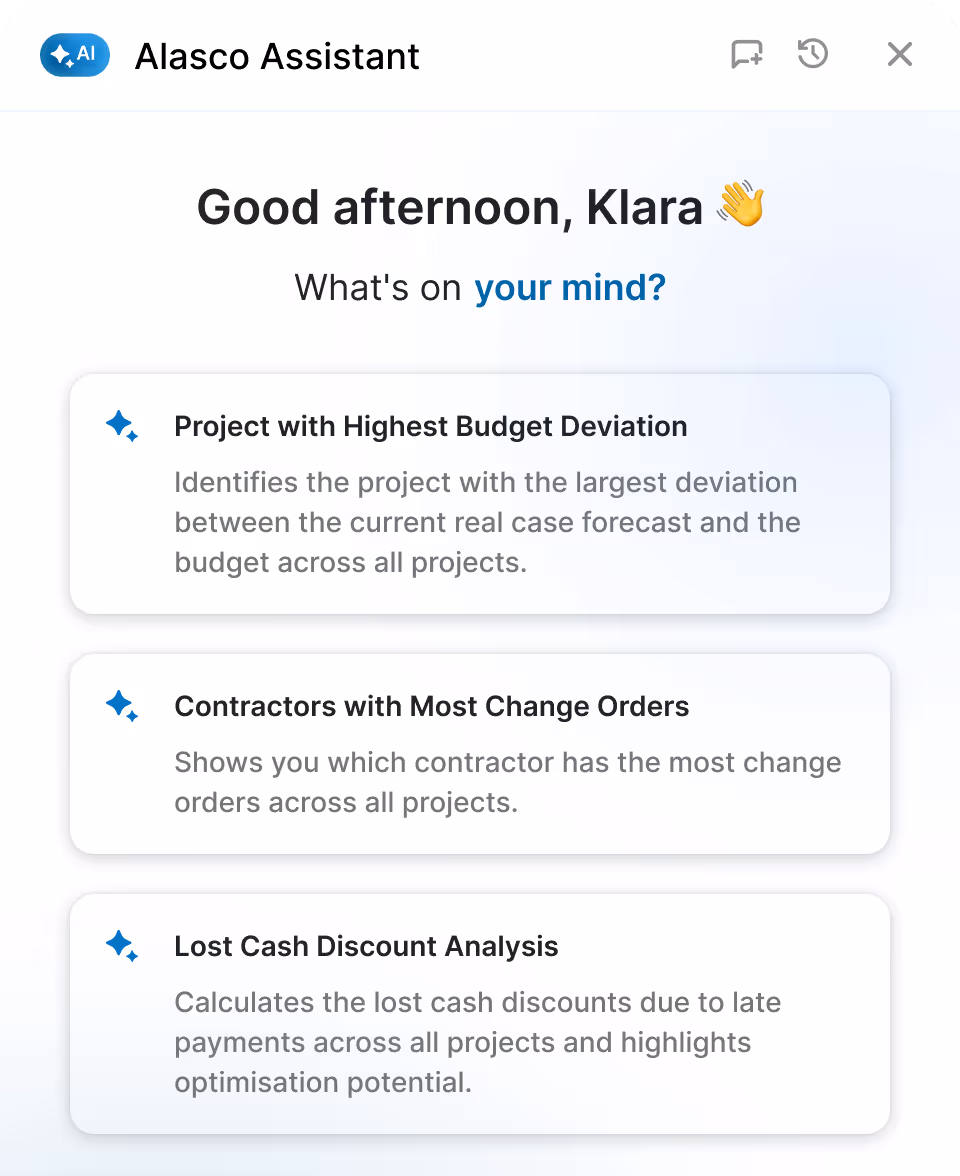The height and width of the screenshot is (1176, 960).
Task: Choose Contractors with Most Change Orders suggestion
Action: click(480, 754)
